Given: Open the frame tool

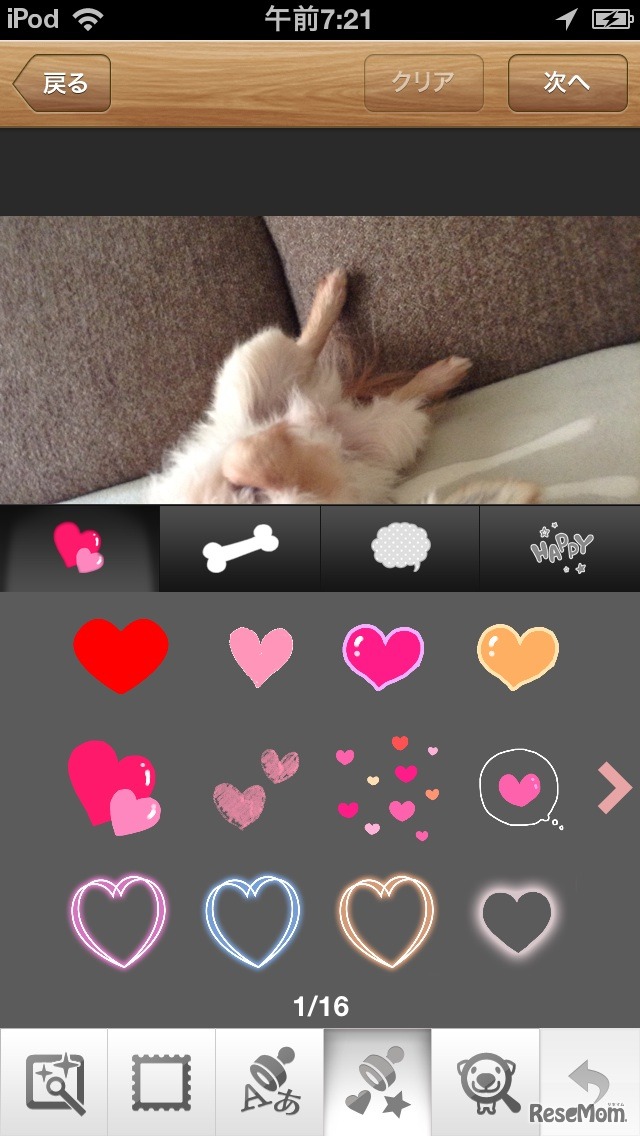Looking at the screenshot, I should coord(162,1082).
